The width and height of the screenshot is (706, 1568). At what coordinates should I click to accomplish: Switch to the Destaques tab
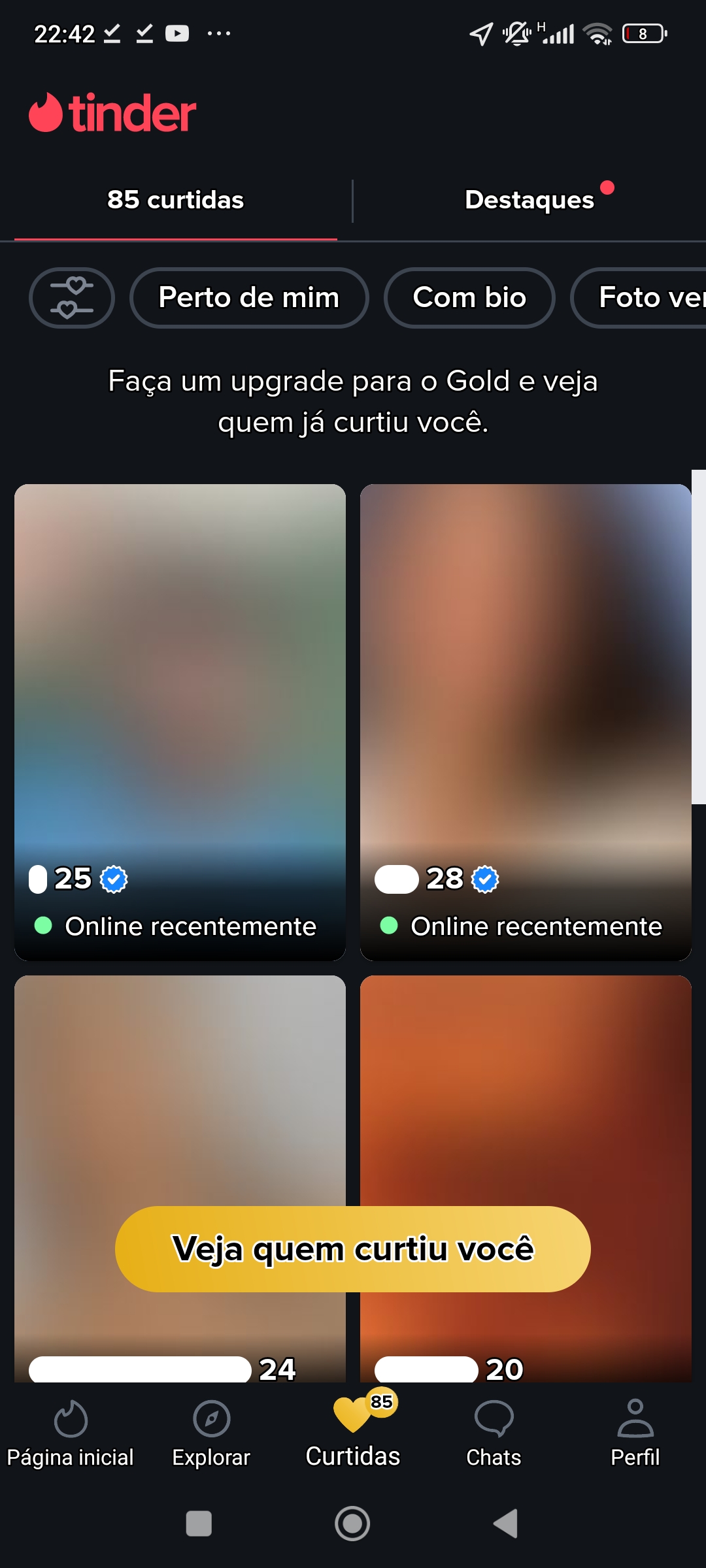[529, 200]
